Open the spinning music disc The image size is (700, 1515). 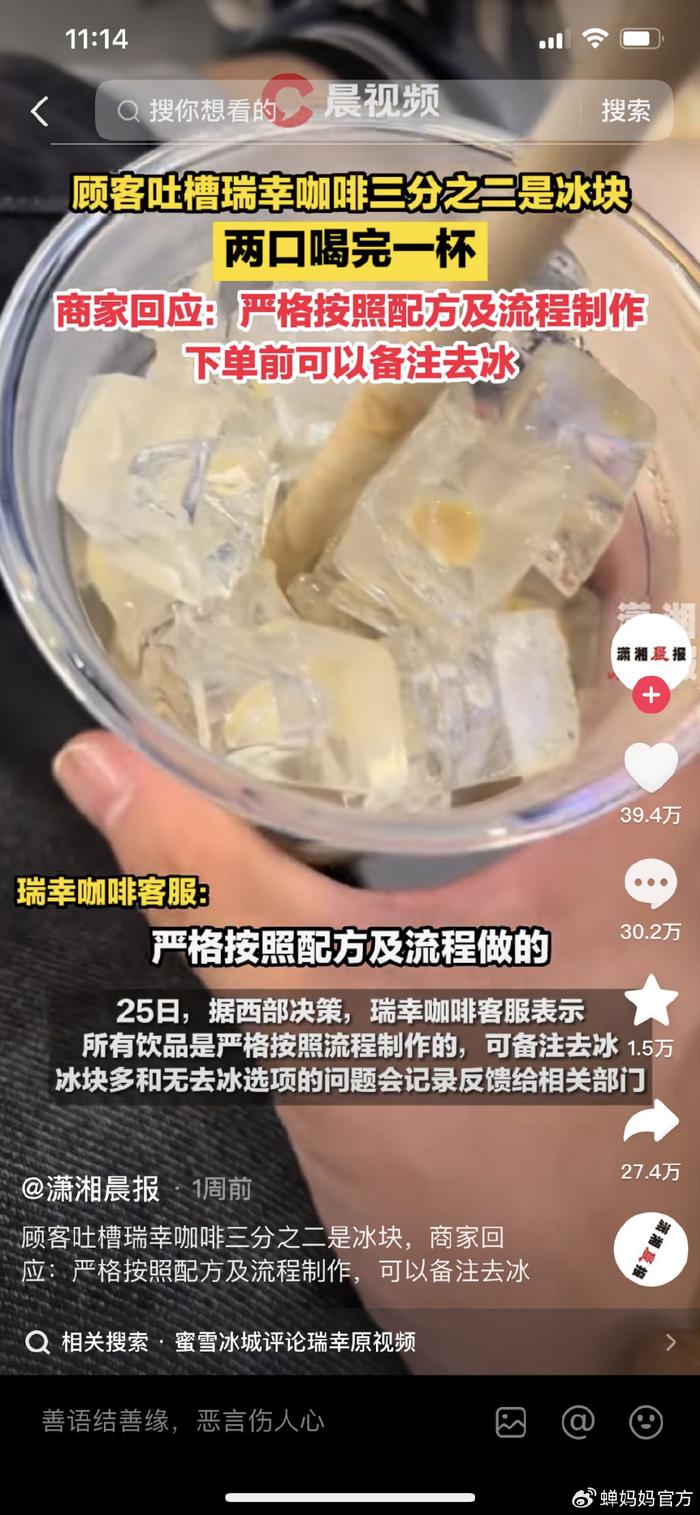click(651, 1249)
